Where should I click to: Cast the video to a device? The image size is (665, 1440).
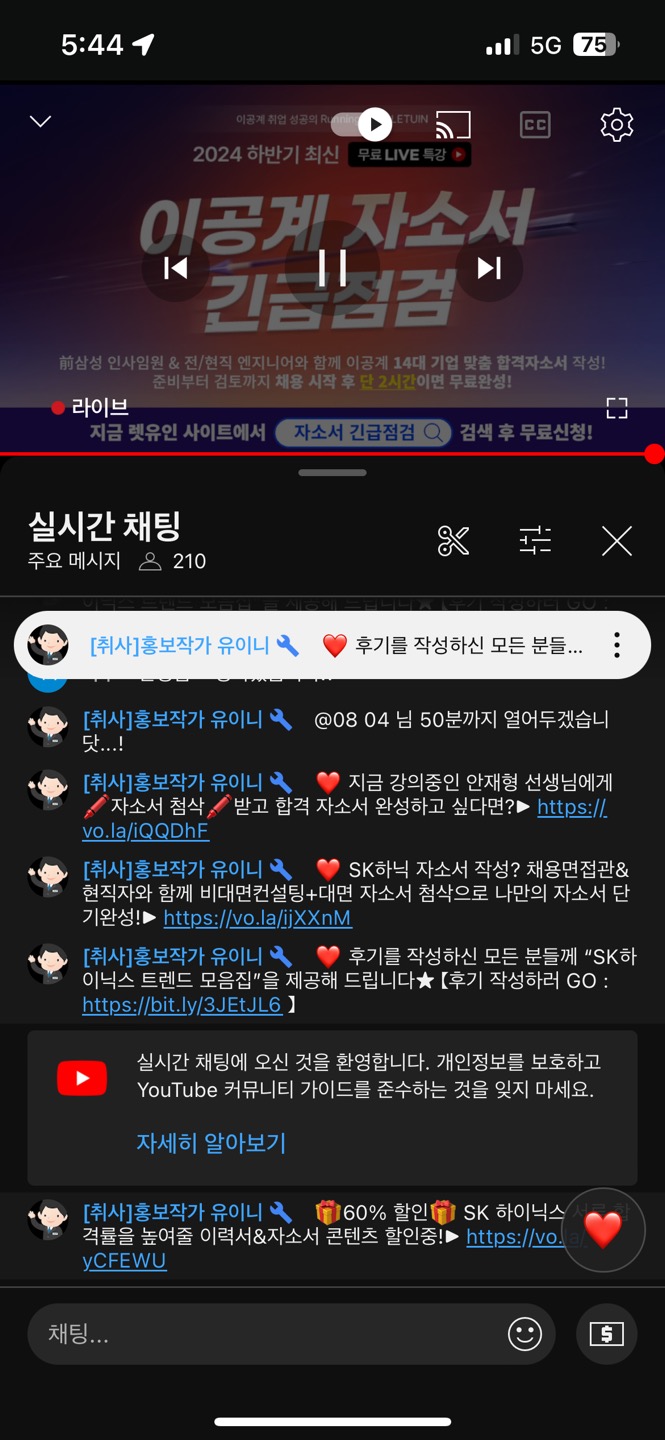[453, 125]
